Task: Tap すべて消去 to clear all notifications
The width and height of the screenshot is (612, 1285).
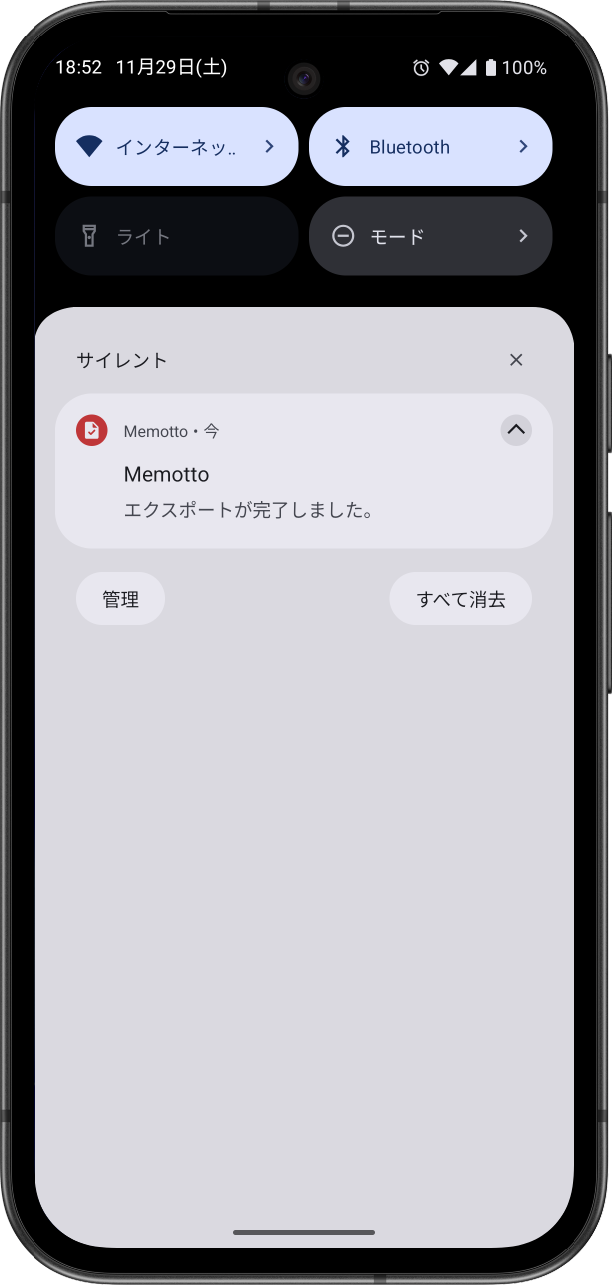Action: (460, 599)
